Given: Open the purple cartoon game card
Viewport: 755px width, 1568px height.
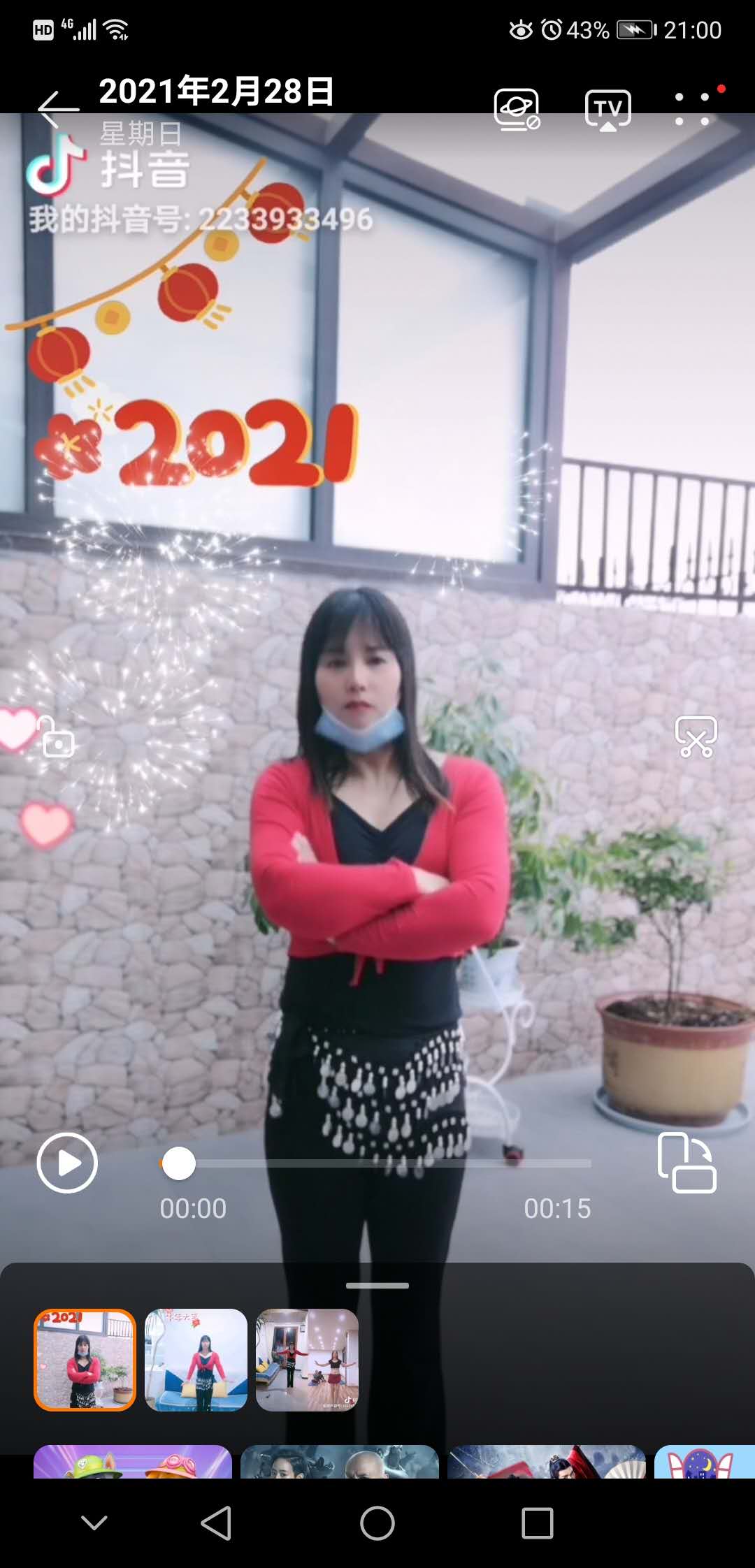Looking at the screenshot, I should [x=133, y=1462].
